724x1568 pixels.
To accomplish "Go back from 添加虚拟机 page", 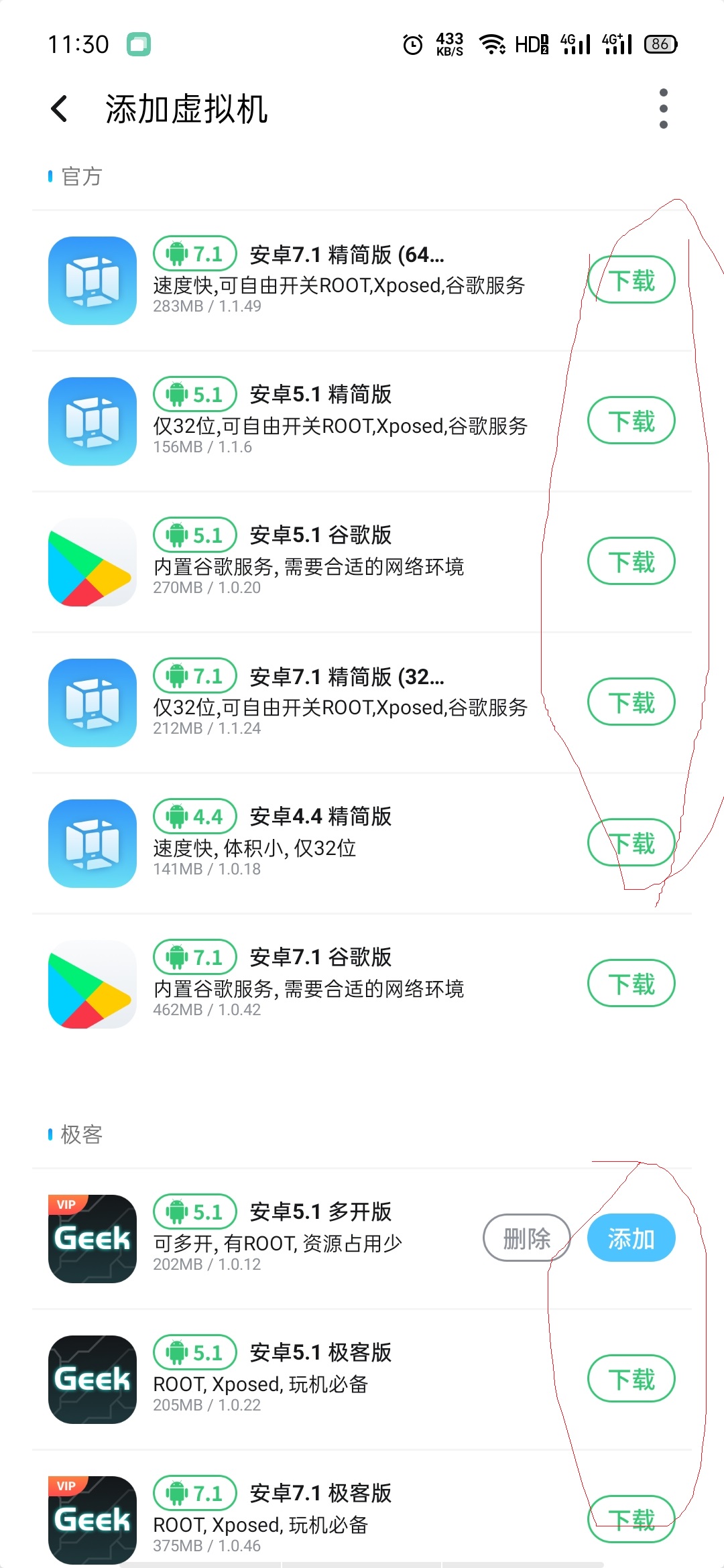I will tap(60, 109).
